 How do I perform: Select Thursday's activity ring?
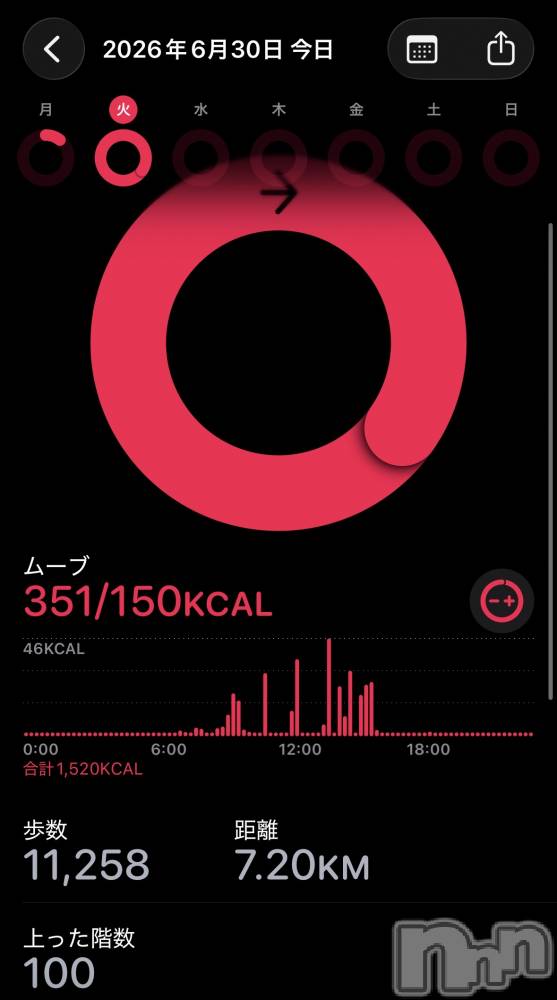click(x=279, y=158)
